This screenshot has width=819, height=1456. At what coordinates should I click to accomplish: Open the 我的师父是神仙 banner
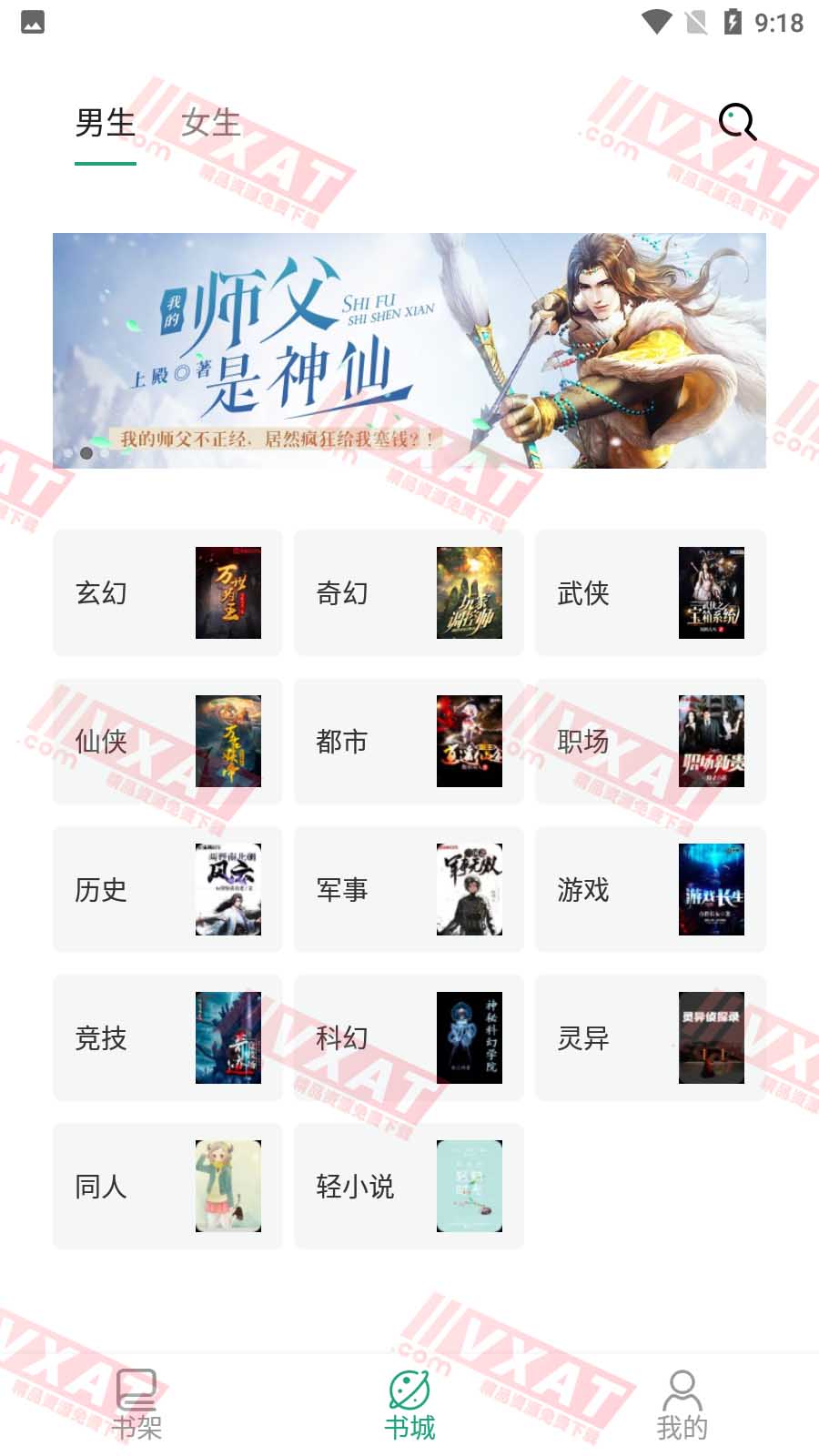coord(409,350)
